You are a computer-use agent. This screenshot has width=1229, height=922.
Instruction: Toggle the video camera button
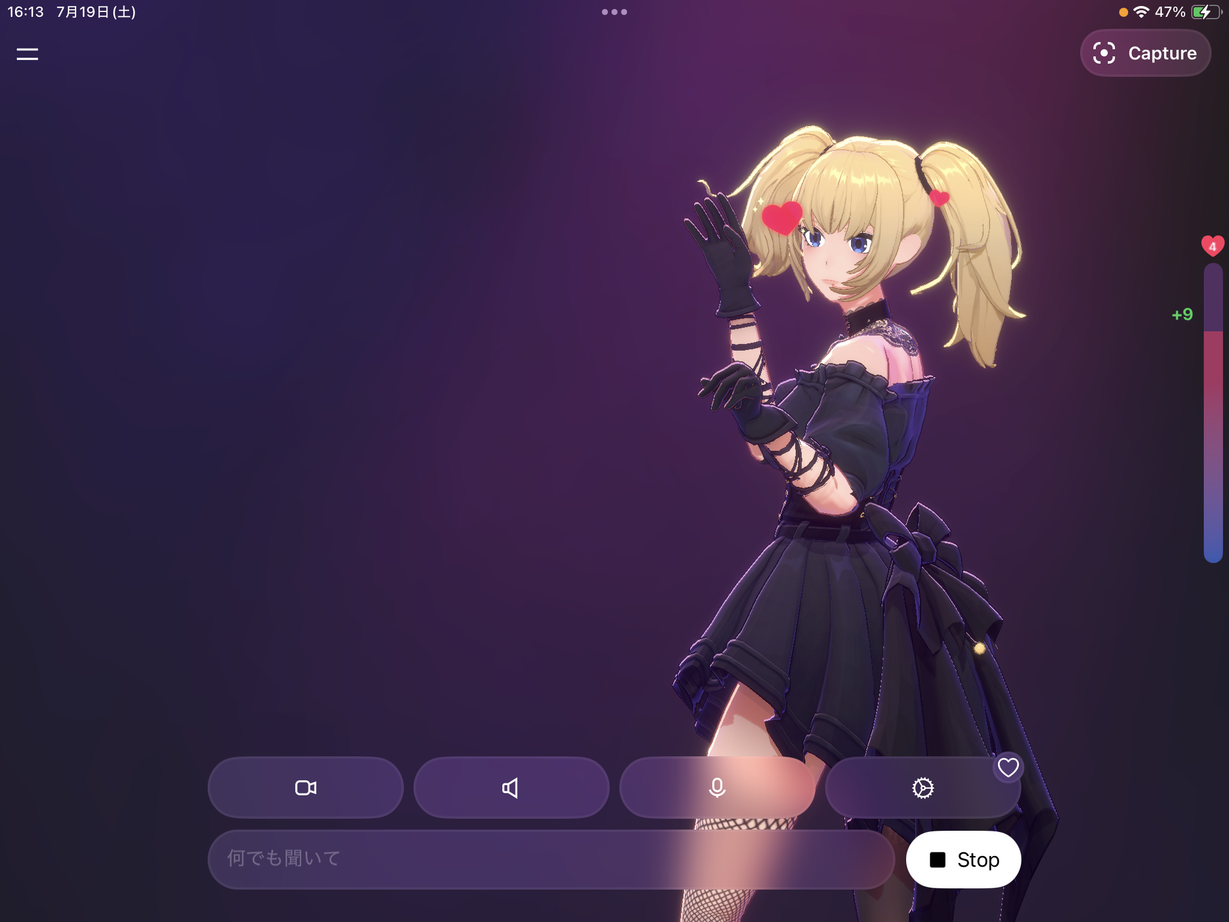point(305,788)
